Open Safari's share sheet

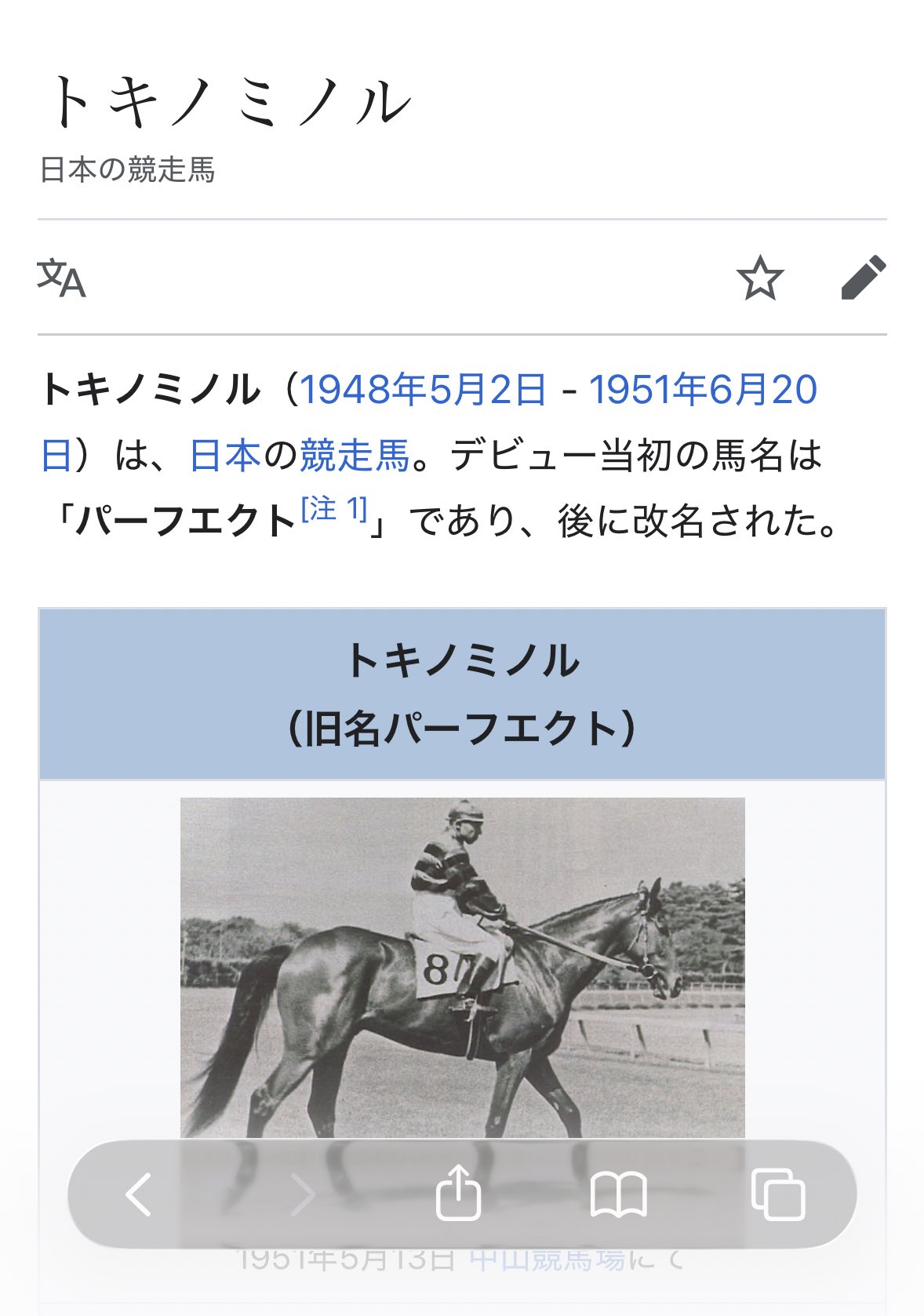coord(458,1193)
